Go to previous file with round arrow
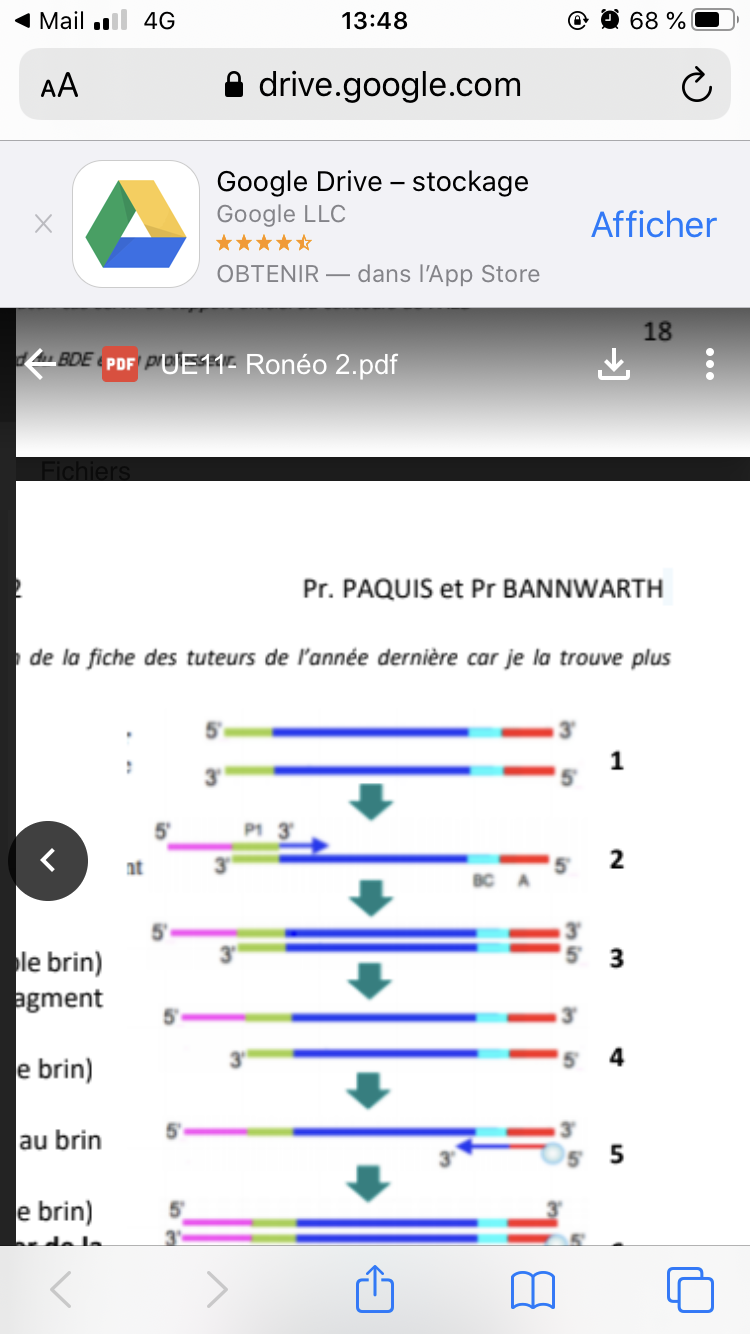The width and height of the screenshot is (750, 1334). [48, 860]
